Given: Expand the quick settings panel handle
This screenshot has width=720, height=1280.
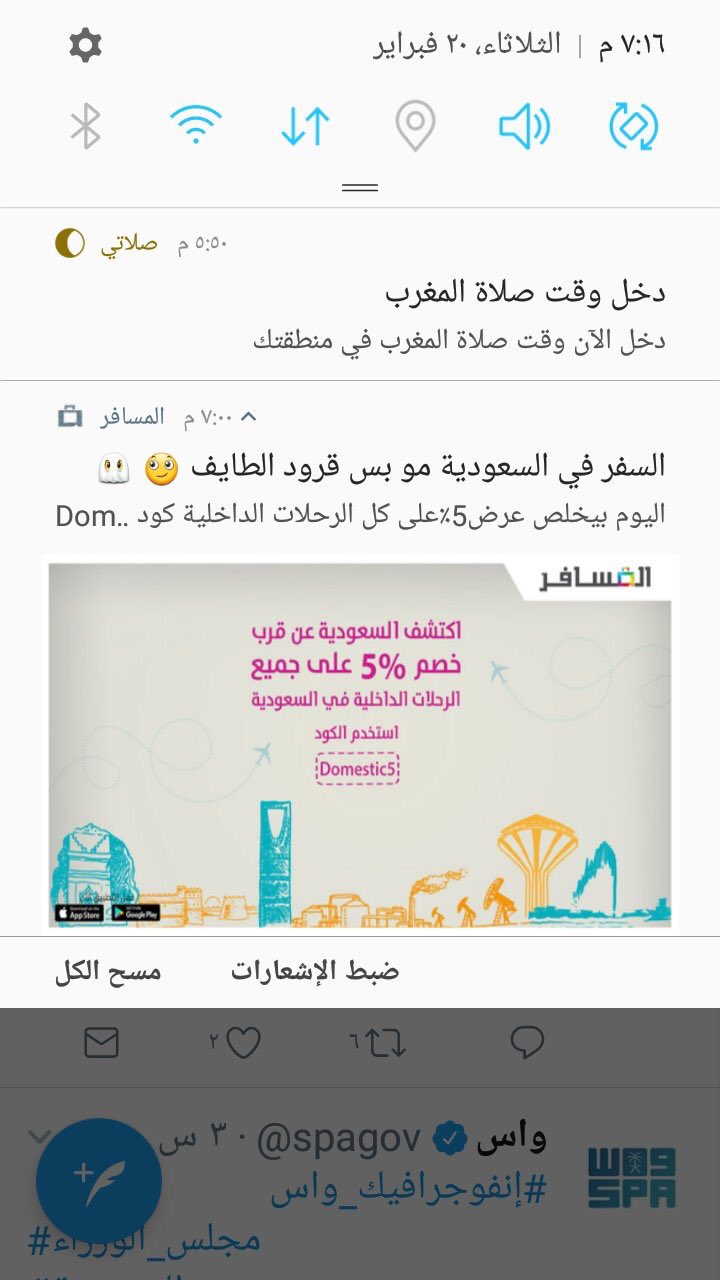Looking at the screenshot, I should coord(360,187).
